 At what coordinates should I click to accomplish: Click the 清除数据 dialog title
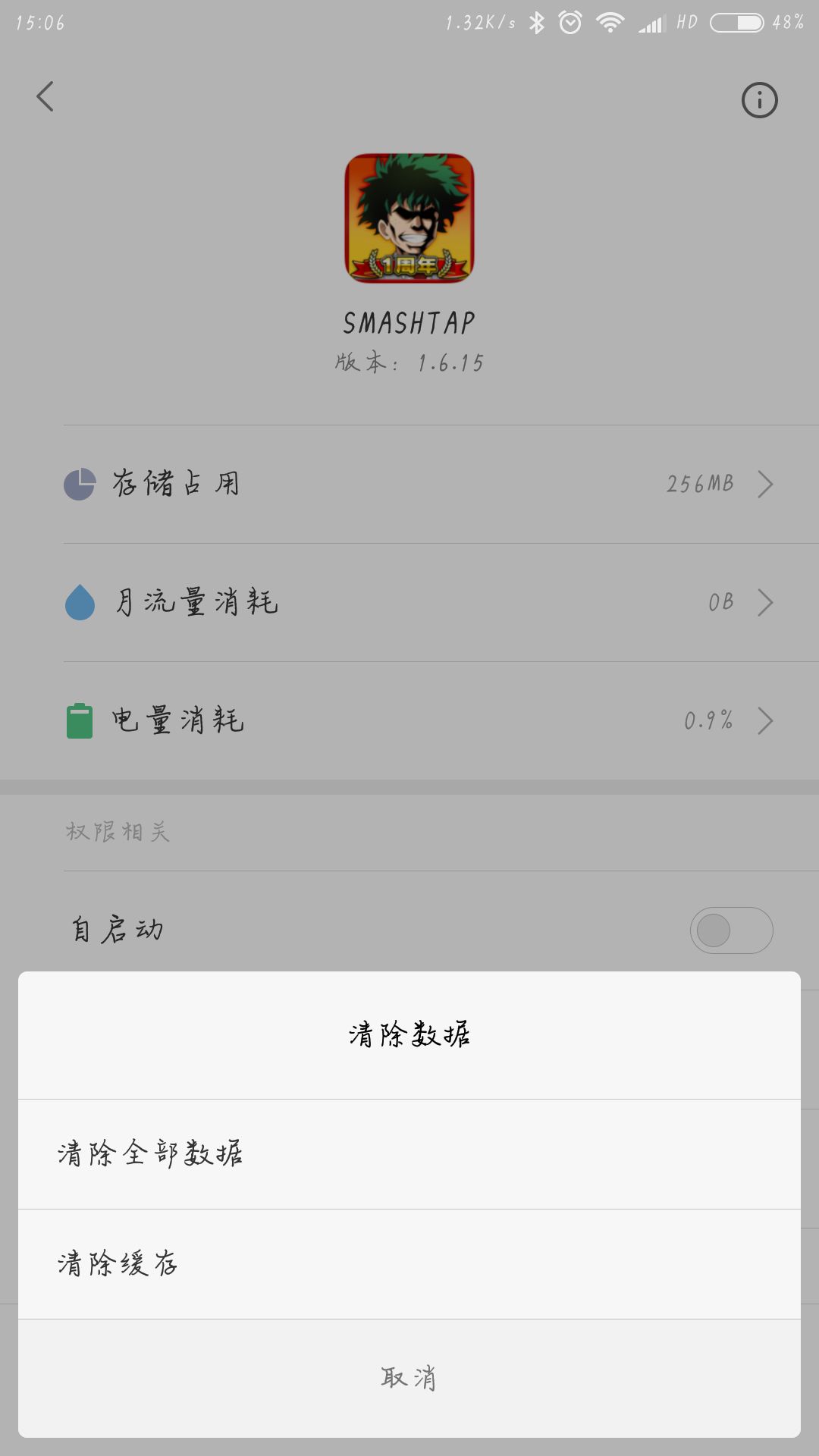pos(409,1034)
